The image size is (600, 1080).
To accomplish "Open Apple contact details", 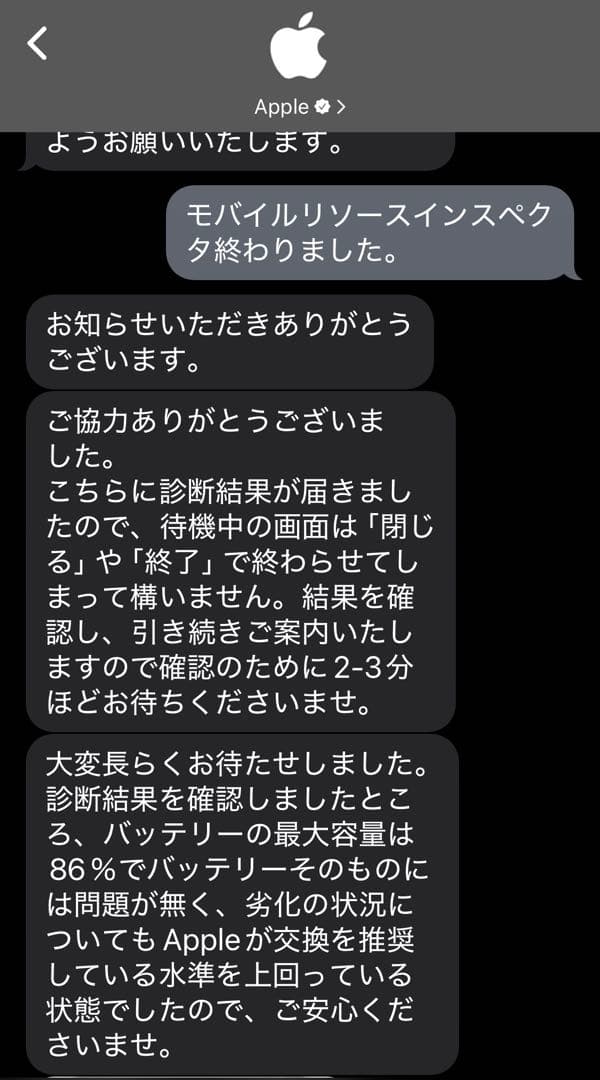I will (x=299, y=105).
